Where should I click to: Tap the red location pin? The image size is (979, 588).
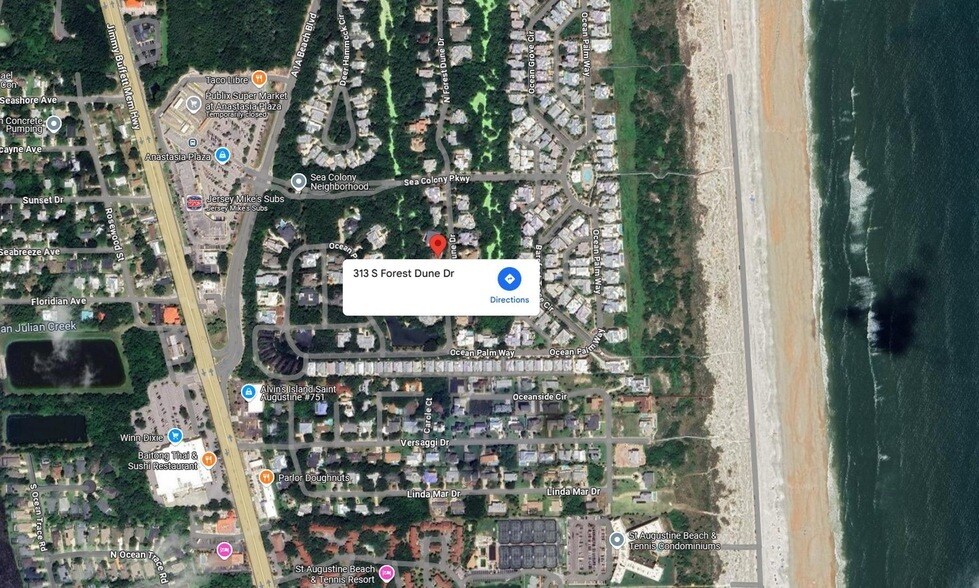[438, 245]
